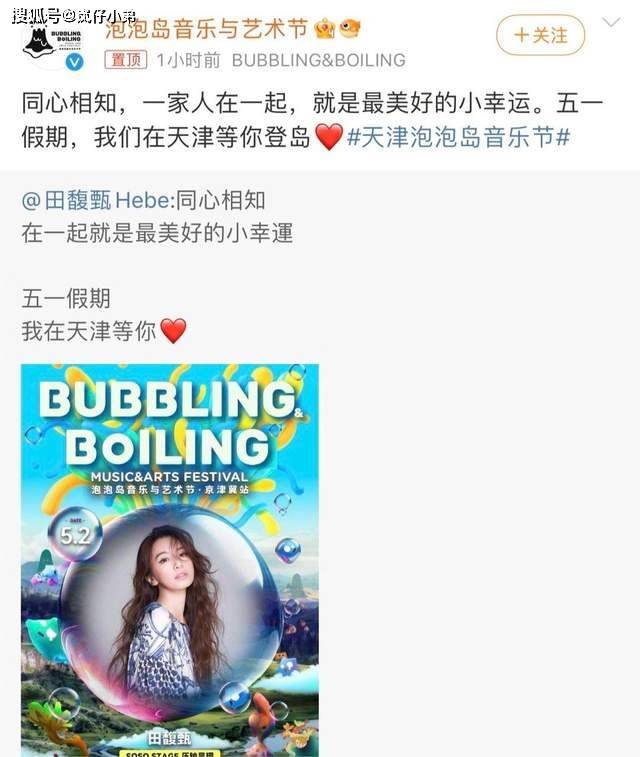
Task: Expand the post options chevron
Action: [611, 22]
